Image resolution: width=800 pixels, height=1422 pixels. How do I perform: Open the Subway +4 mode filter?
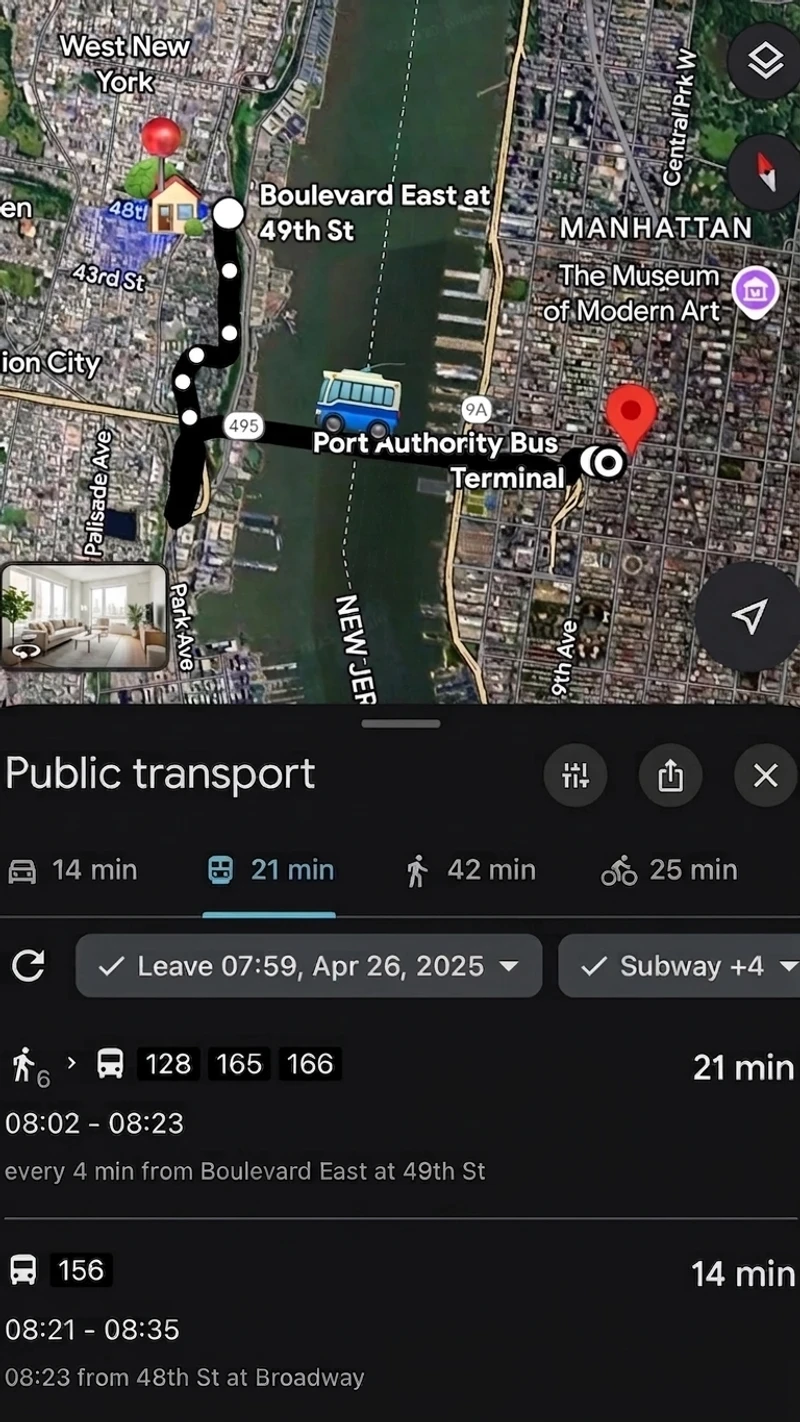[680, 966]
